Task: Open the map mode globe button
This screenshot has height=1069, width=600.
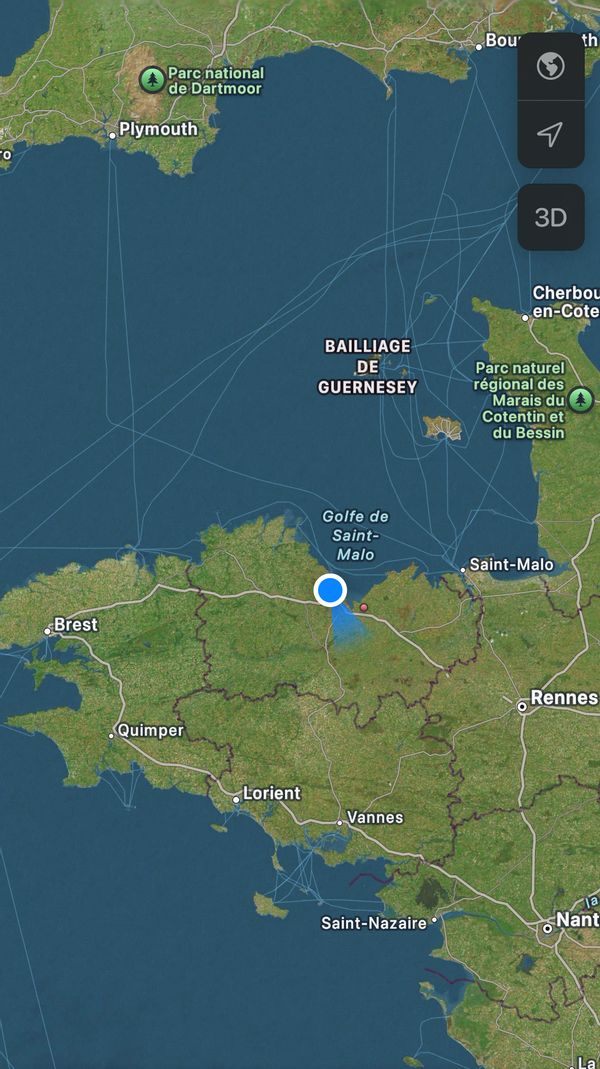Action: pos(550,66)
